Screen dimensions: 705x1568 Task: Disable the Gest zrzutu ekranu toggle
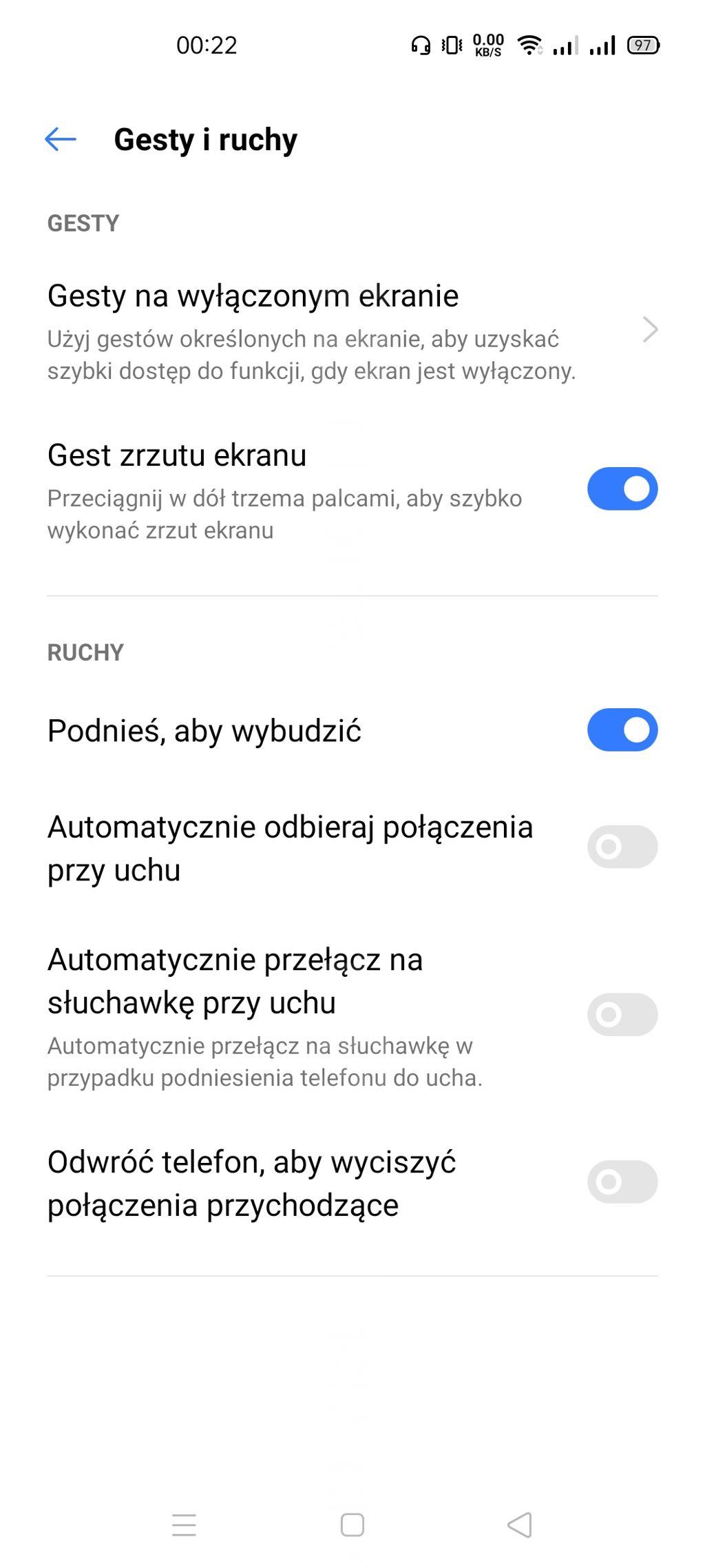[x=622, y=489]
